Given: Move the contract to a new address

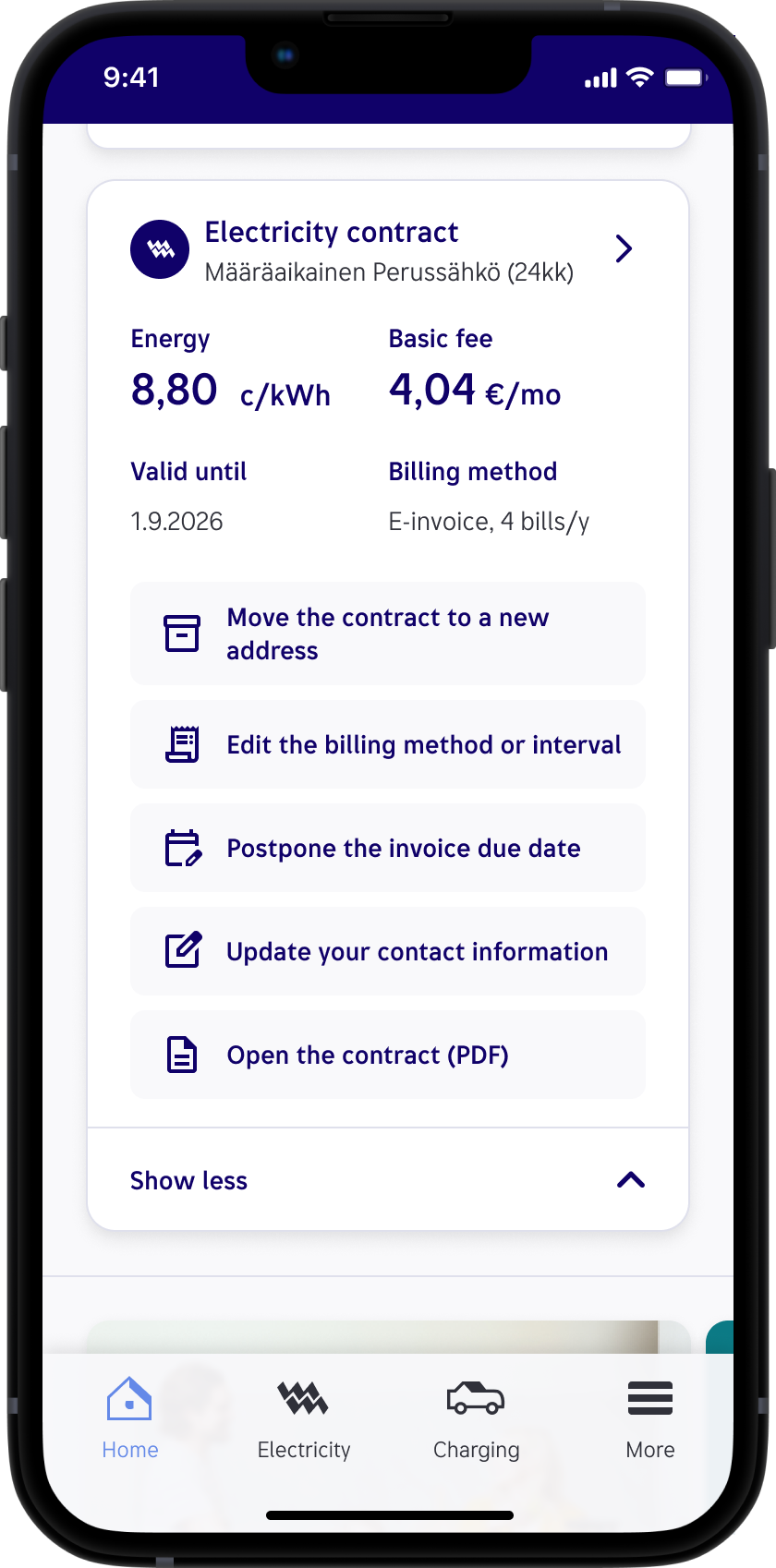Looking at the screenshot, I should tap(387, 633).
